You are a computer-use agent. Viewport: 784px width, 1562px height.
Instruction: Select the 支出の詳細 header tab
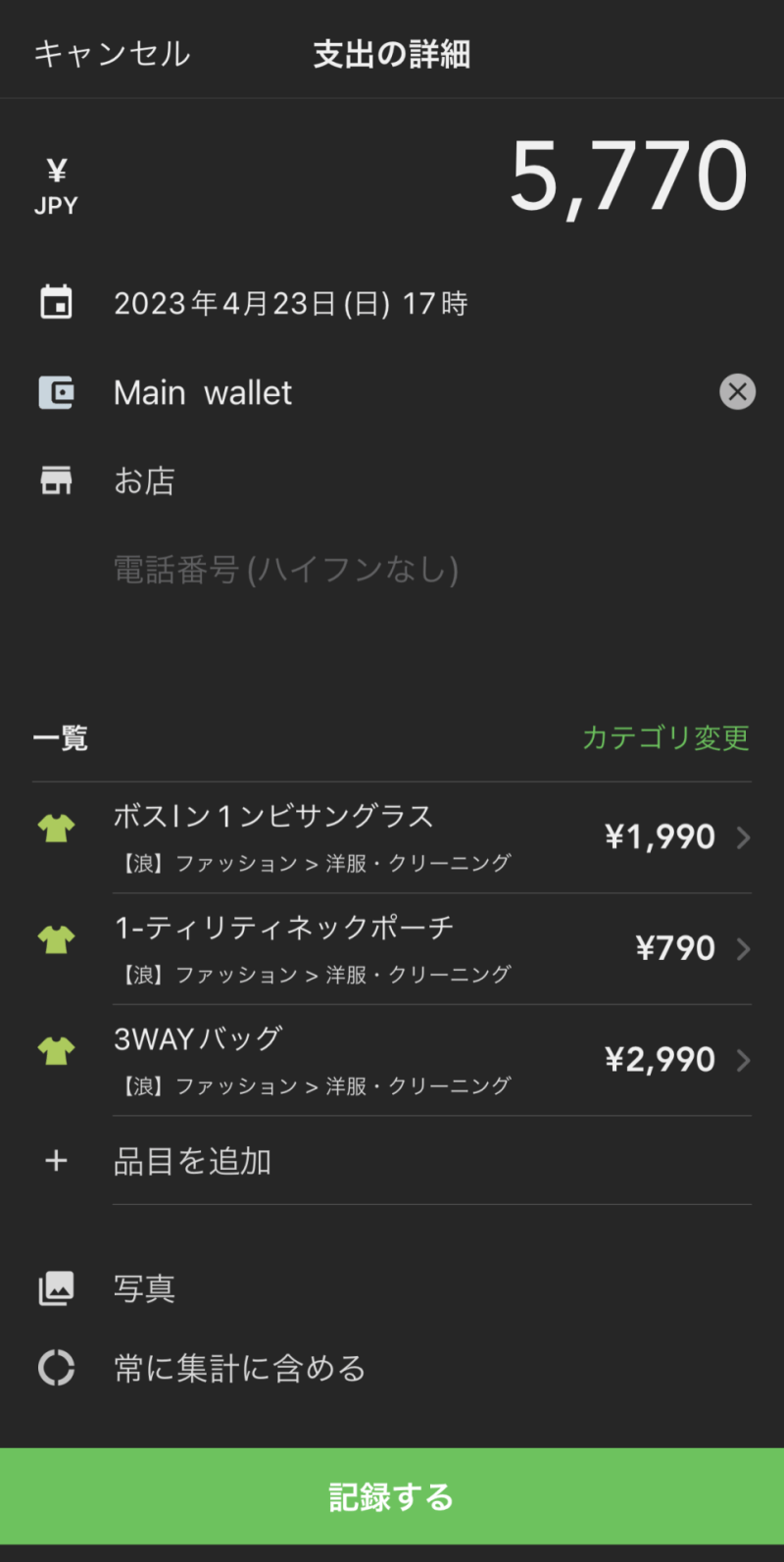[x=391, y=54]
